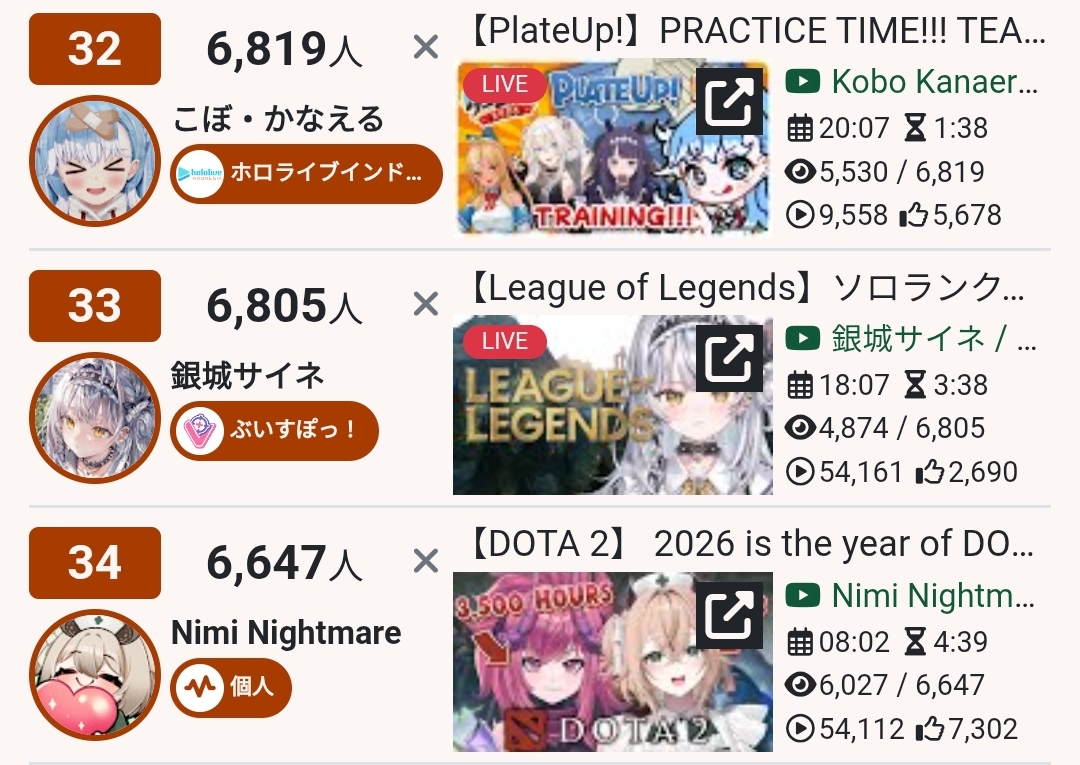1080x765 pixels.
Task: Tap the ホロライブインドネシア group chip
Action: [307, 174]
